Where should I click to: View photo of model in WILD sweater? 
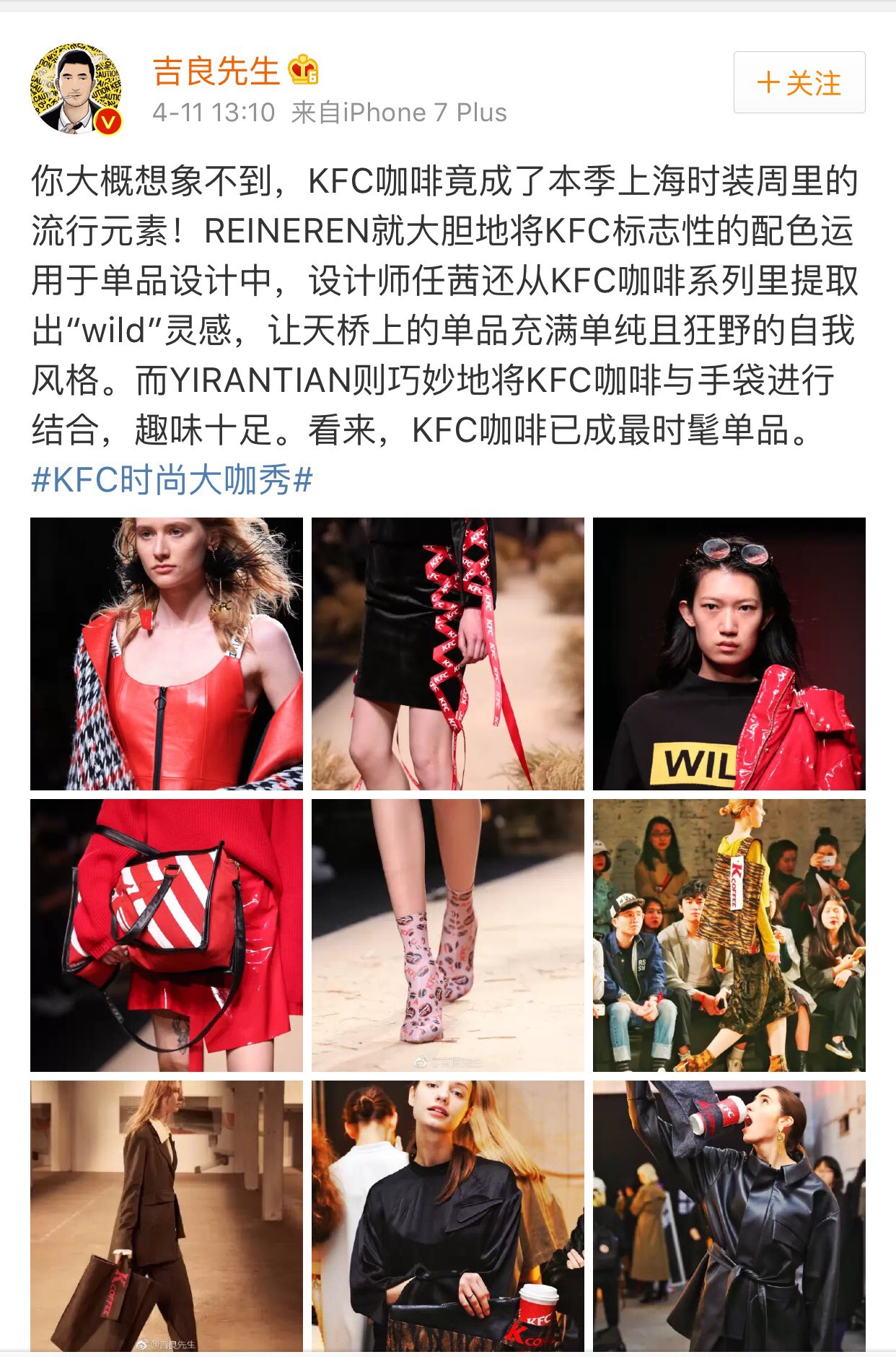coord(729,654)
